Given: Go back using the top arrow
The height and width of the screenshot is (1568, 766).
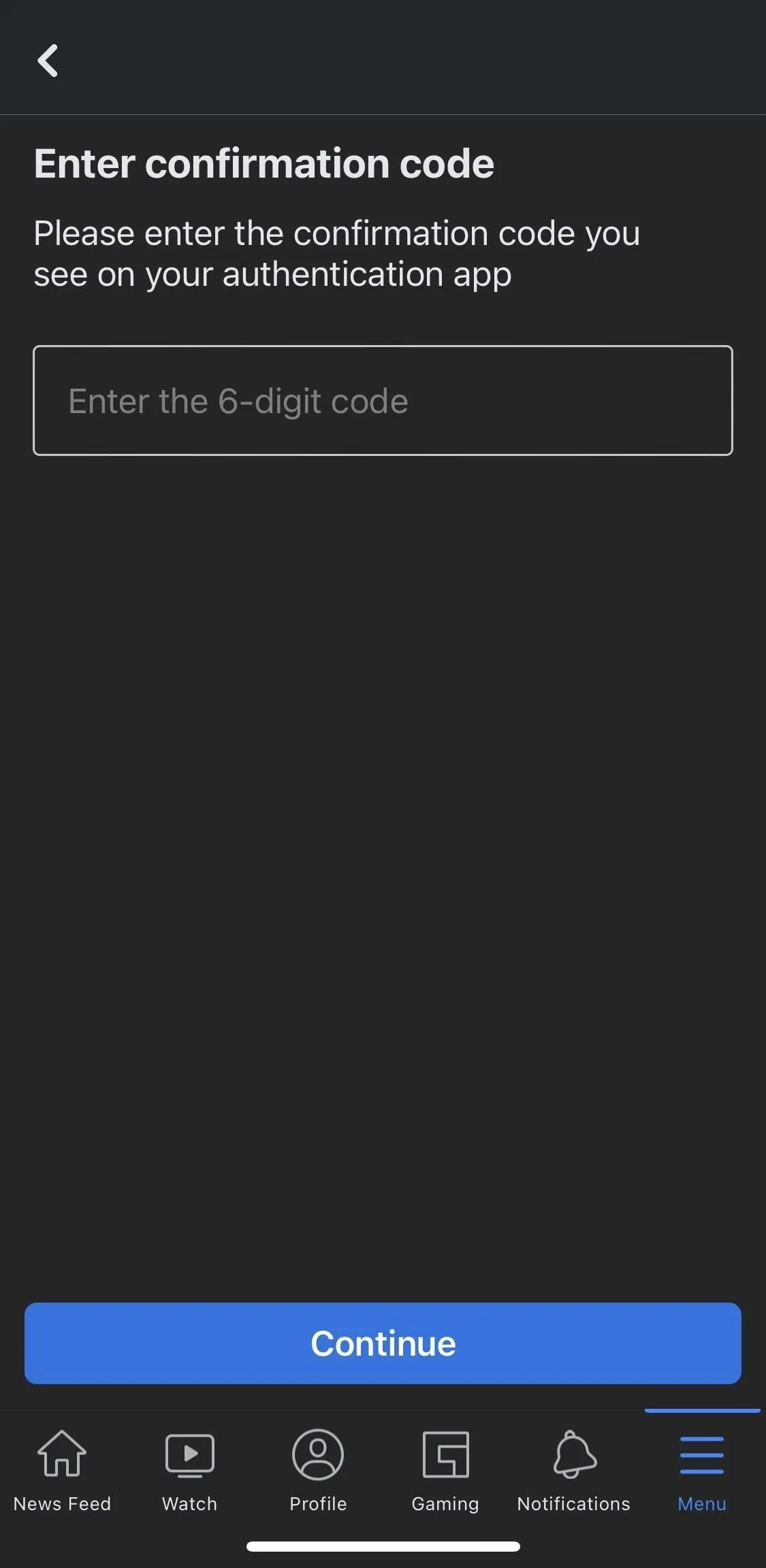Looking at the screenshot, I should click(48, 61).
